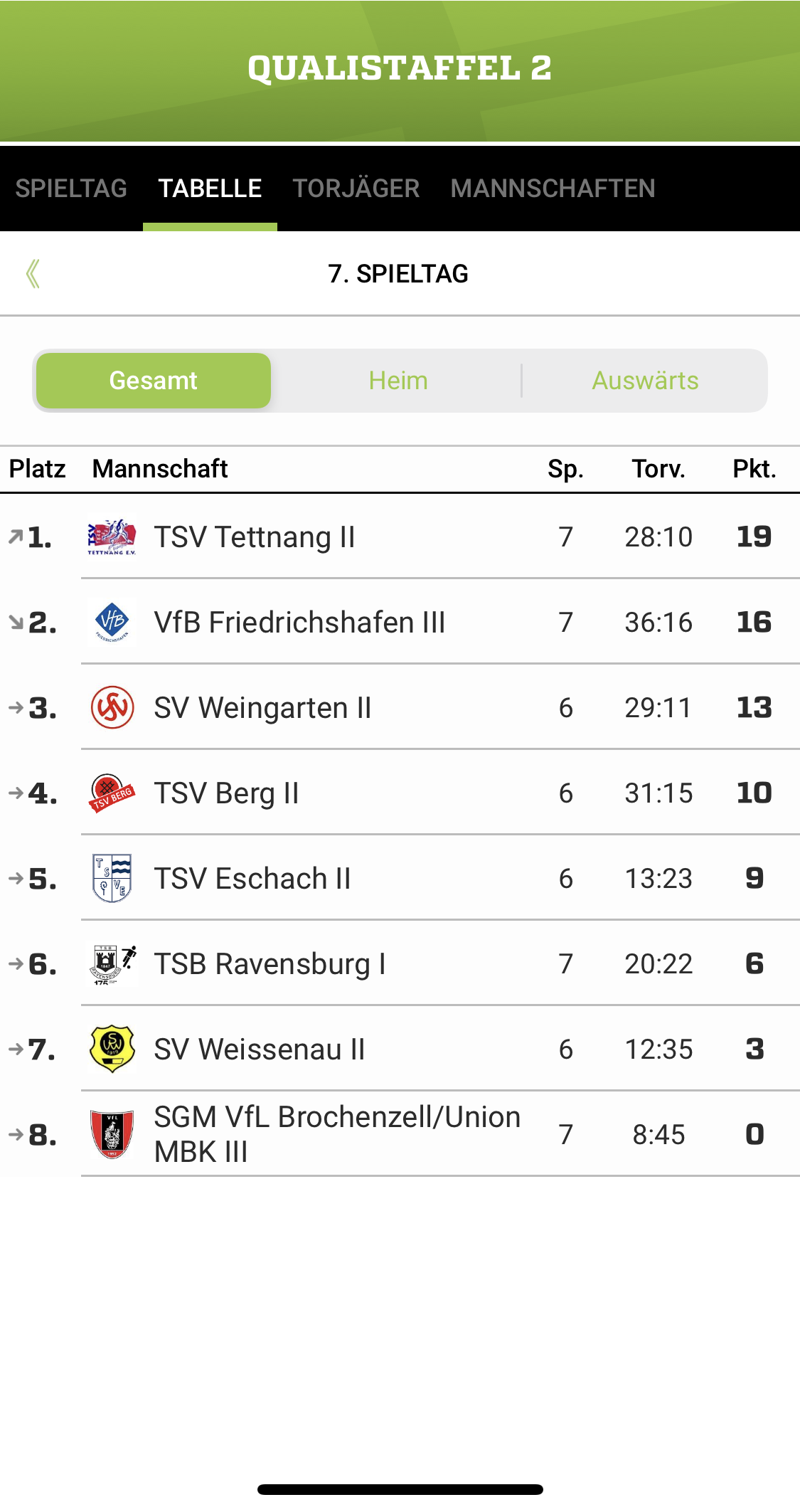Switch table to Heim results
Viewport: 800px width, 1512px height.
pos(398,381)
